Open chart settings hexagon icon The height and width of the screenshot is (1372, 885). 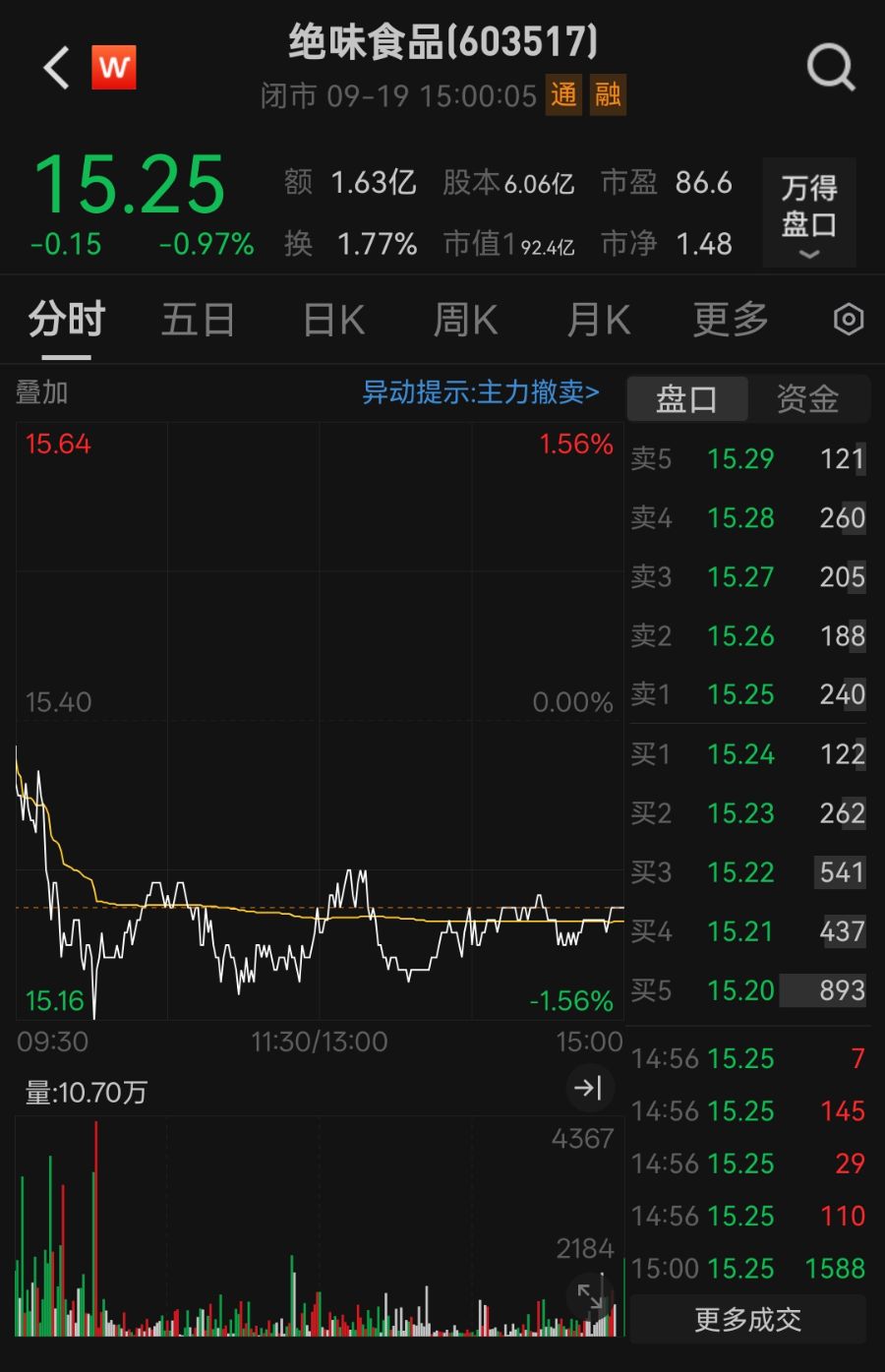point(849,320)
